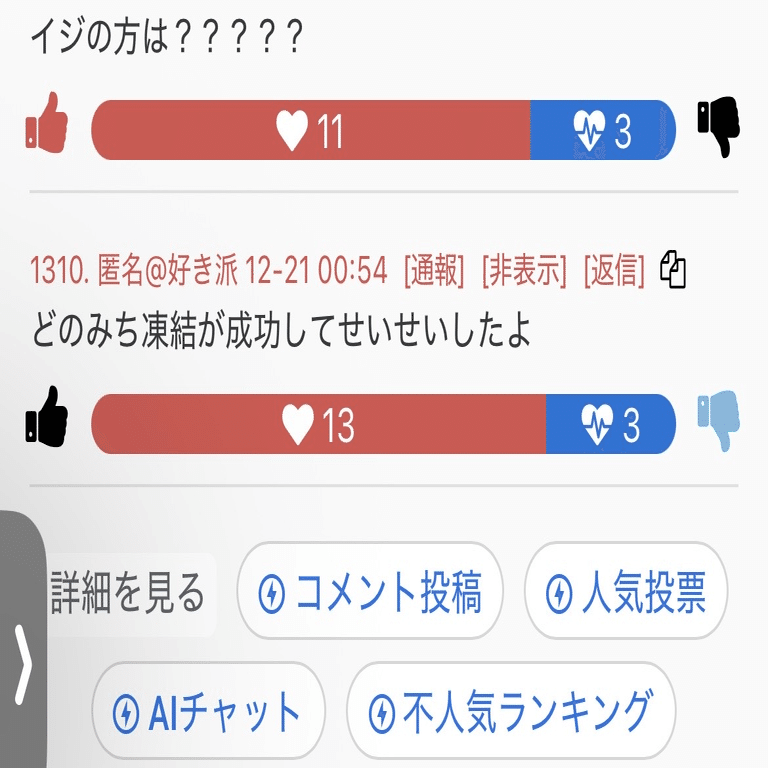Copy comment 1310 text
Screen dimensions: 768x768
tap(674, 270)
